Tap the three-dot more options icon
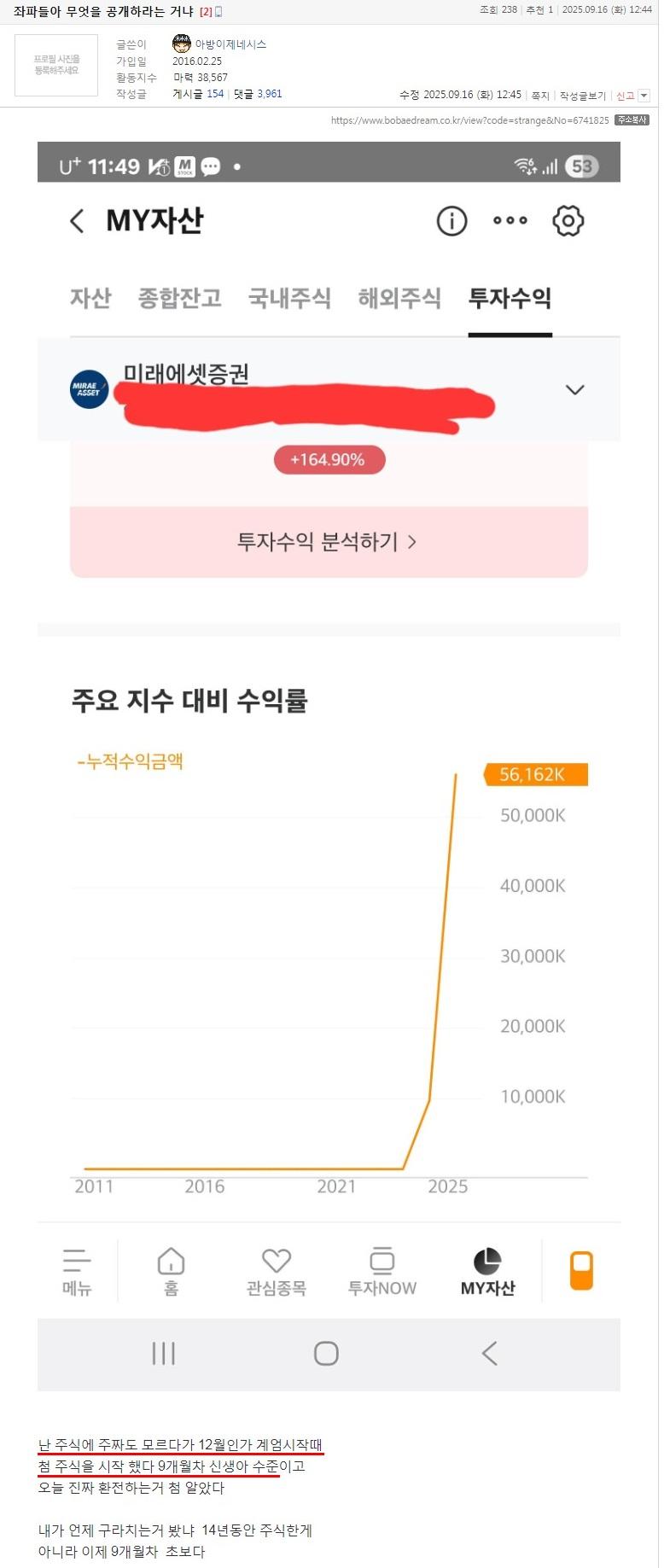Viewport: 664px width, 1568px height. coord(510,220)
